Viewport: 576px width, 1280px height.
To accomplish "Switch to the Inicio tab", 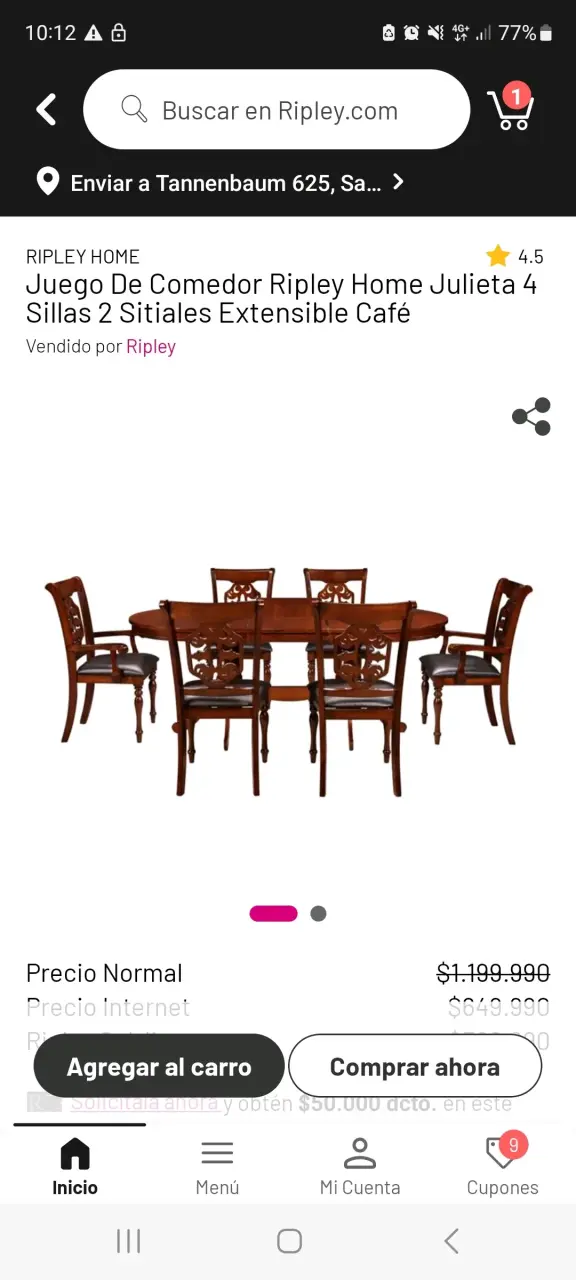I will pyautogui.click(x=75, y=1166).
